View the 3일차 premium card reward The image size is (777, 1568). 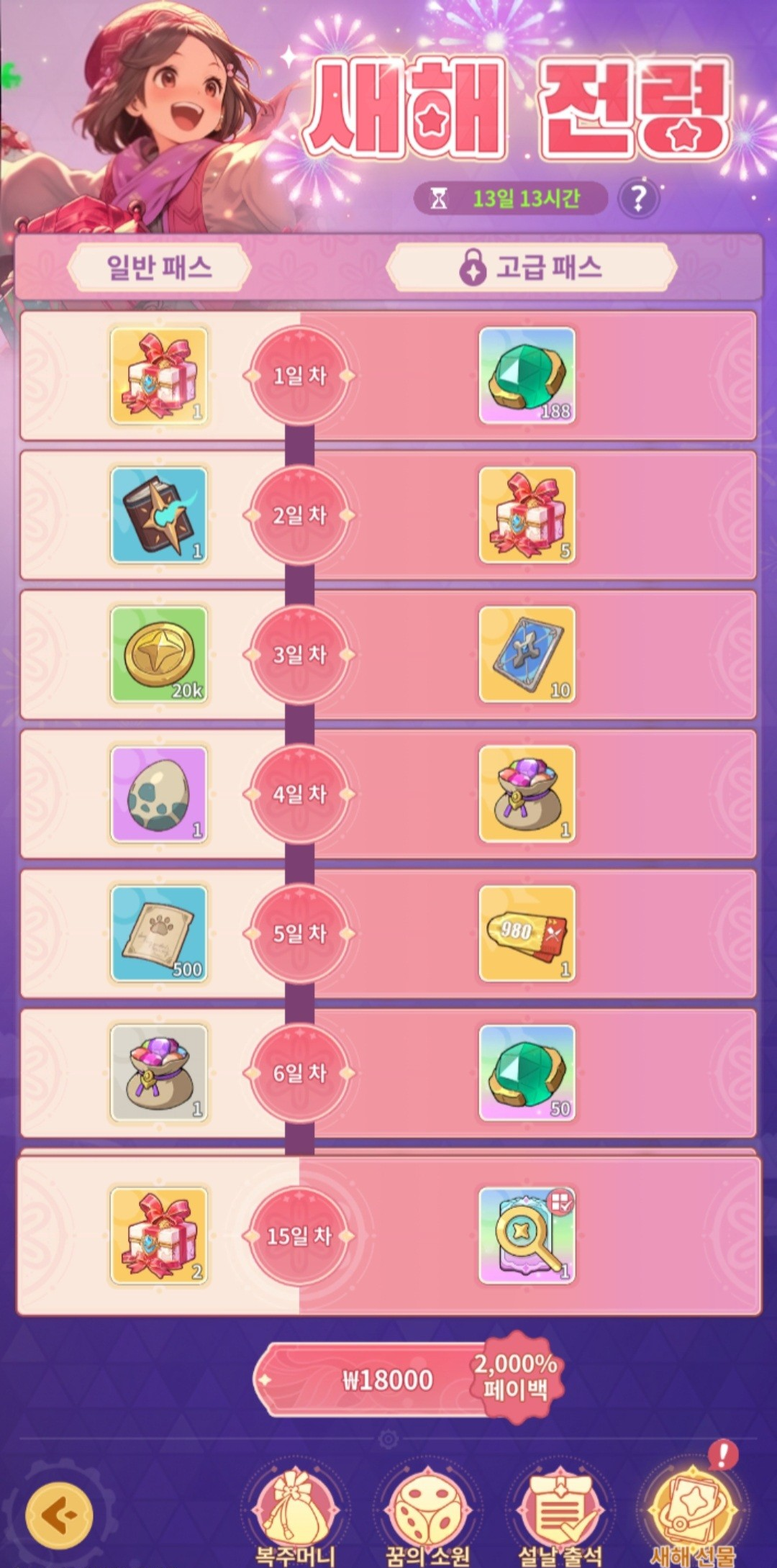point(527,655)
